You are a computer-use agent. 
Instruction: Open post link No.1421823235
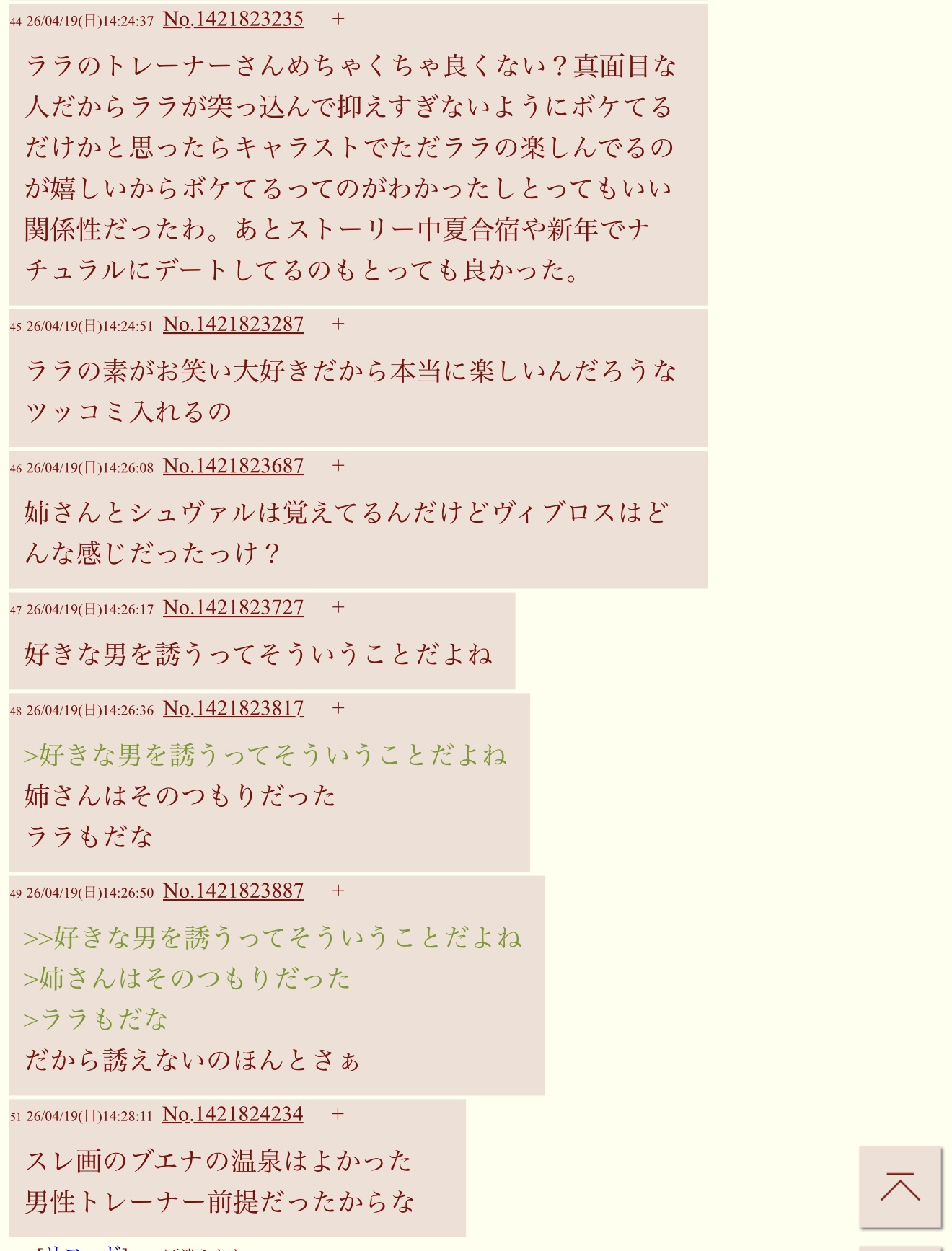tap(233, 19)
